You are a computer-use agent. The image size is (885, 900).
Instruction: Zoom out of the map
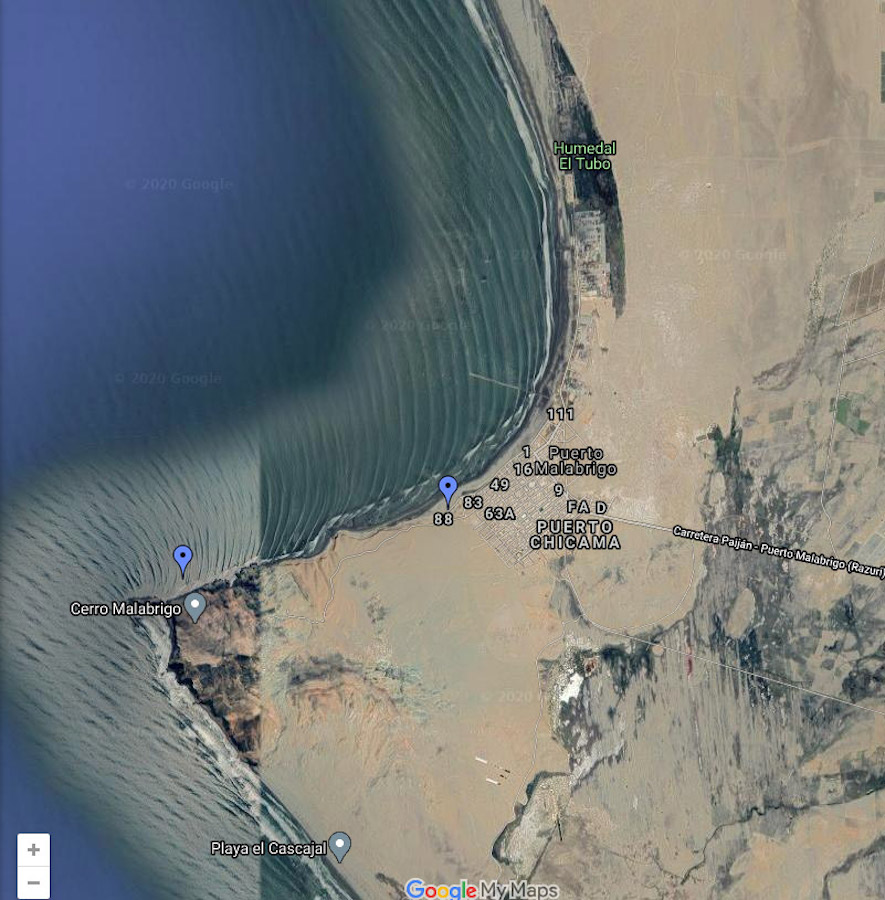pyautogui.click(x=33, y=883)
